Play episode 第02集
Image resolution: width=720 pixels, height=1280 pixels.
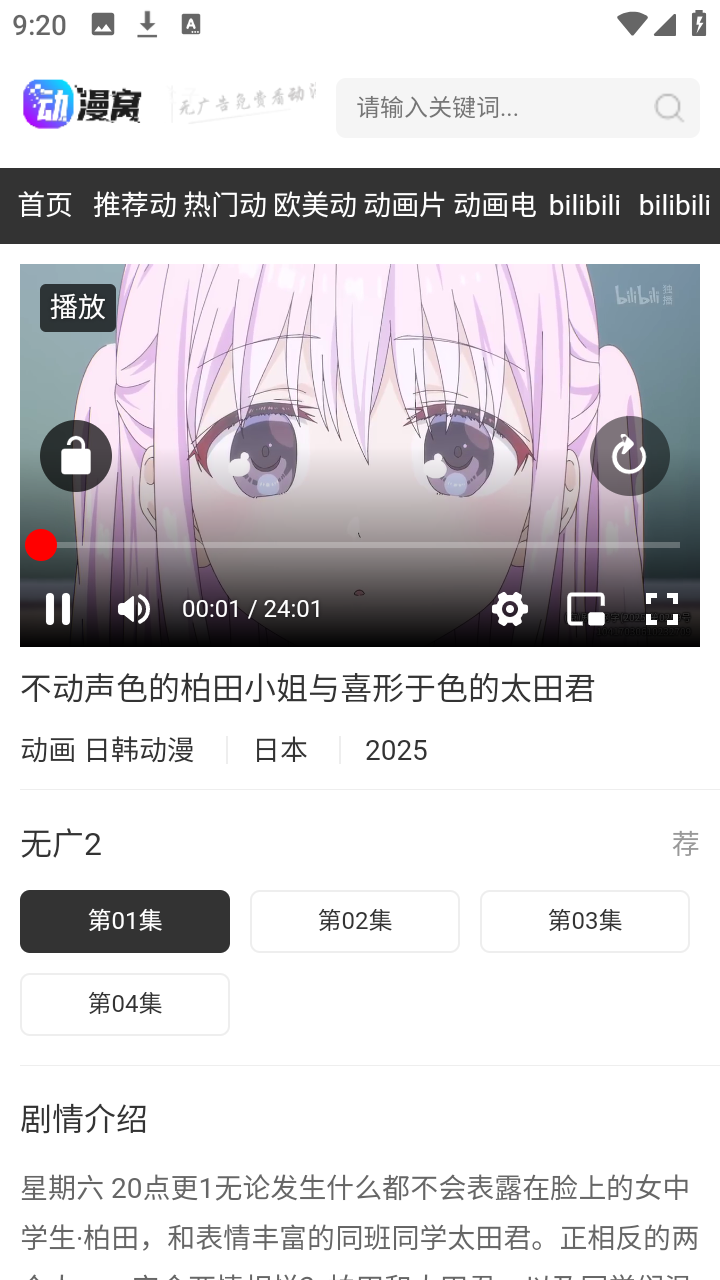(x=355, y=921)
